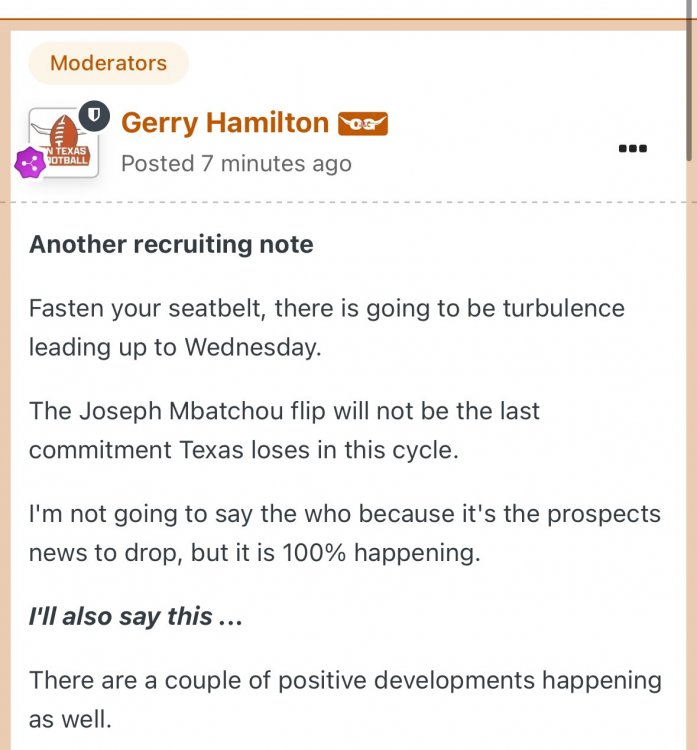Open Gerry Hamilton's profile by name
The image size is (697, 750).
(x=224, y=123)
